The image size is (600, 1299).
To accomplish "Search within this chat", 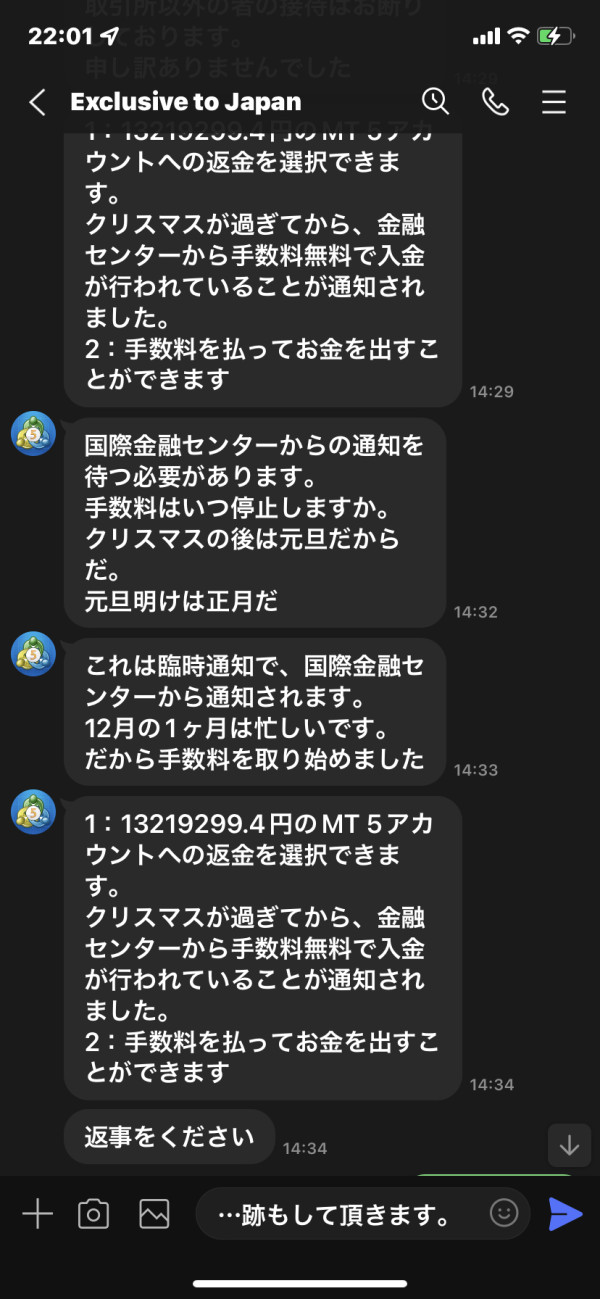I will pos(435,101).
